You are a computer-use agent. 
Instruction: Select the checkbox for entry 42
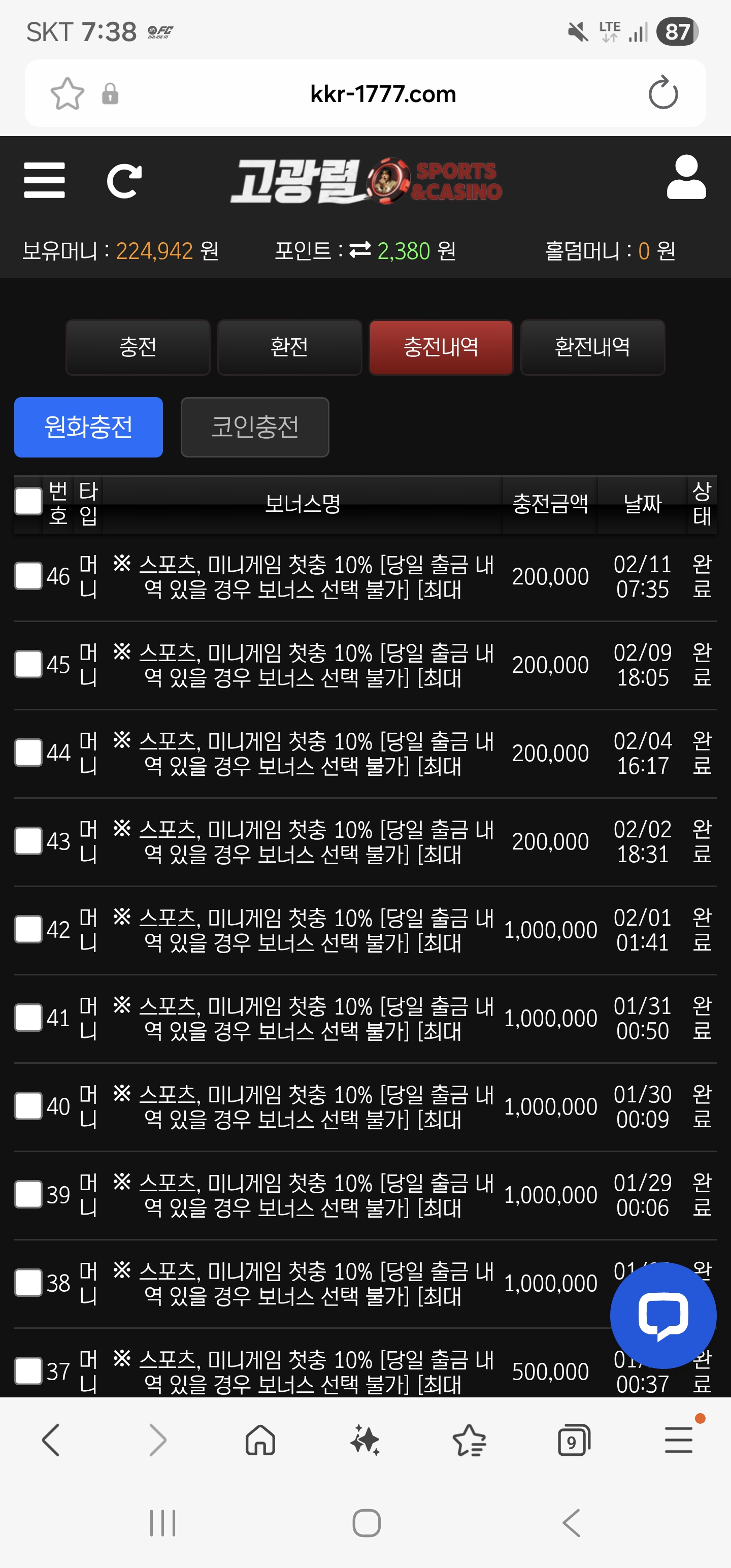[x=28, y=930]
